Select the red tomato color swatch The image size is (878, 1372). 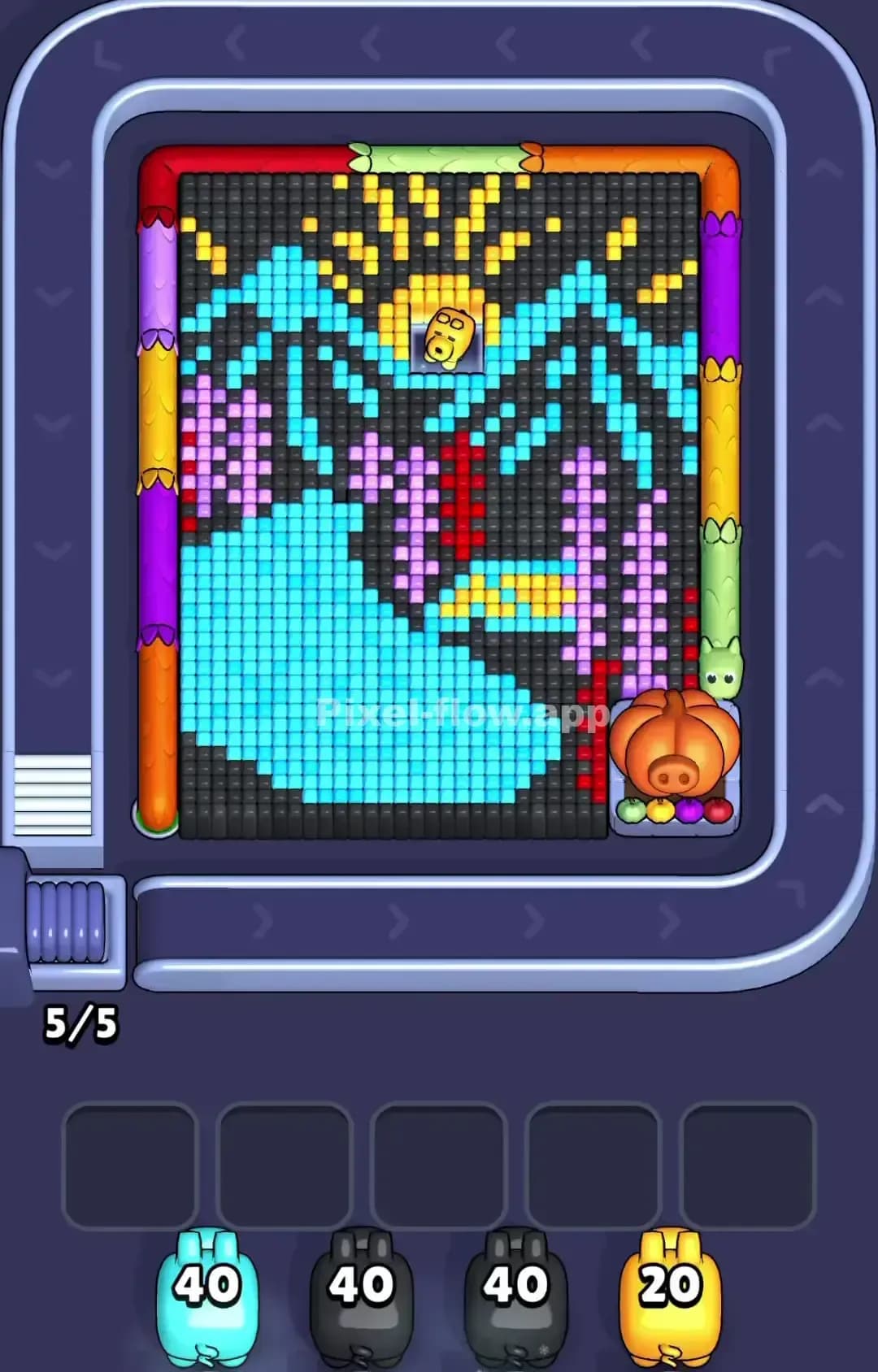click(x=719, y=810)
